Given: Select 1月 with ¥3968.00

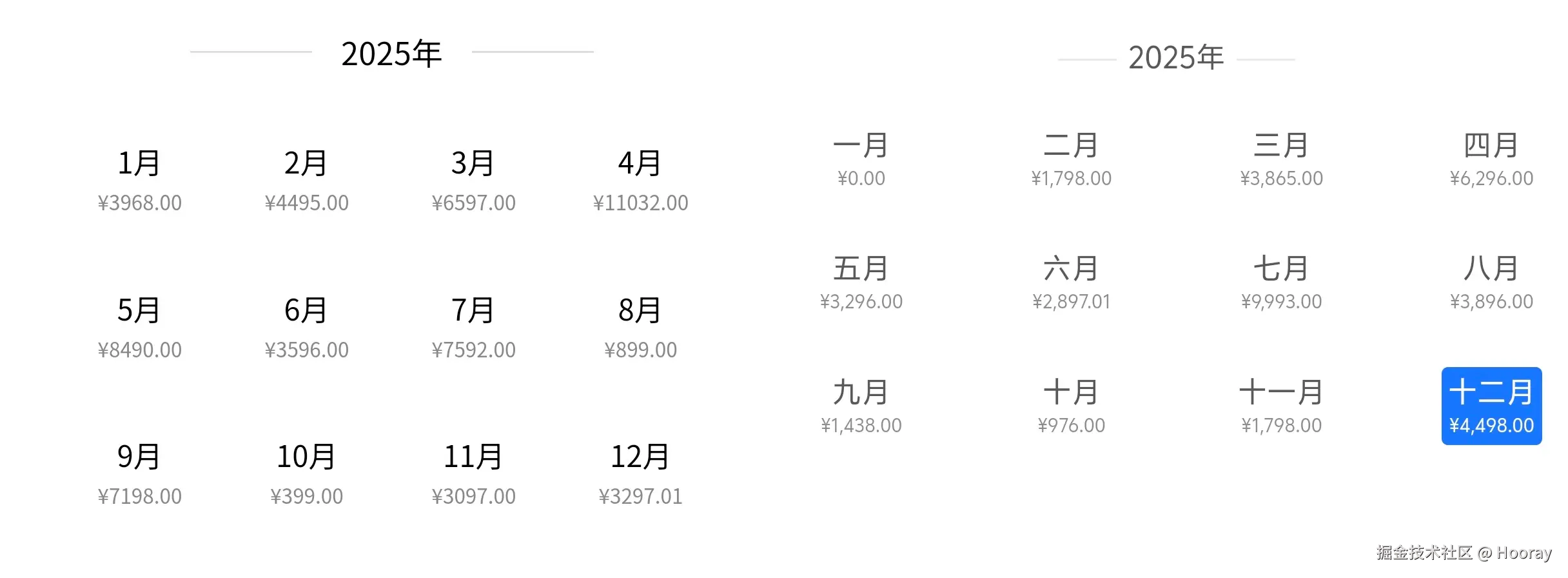Looking at the screenshot, I should [139, 181].
